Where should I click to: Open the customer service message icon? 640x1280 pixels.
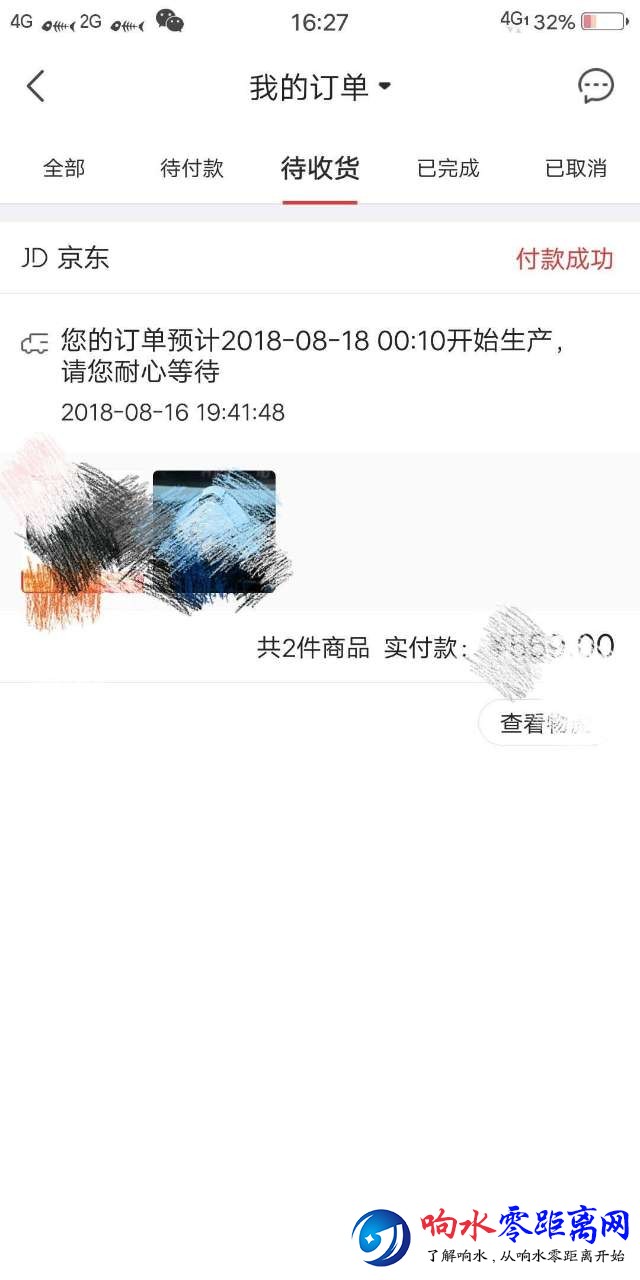[x=596, y=87]
